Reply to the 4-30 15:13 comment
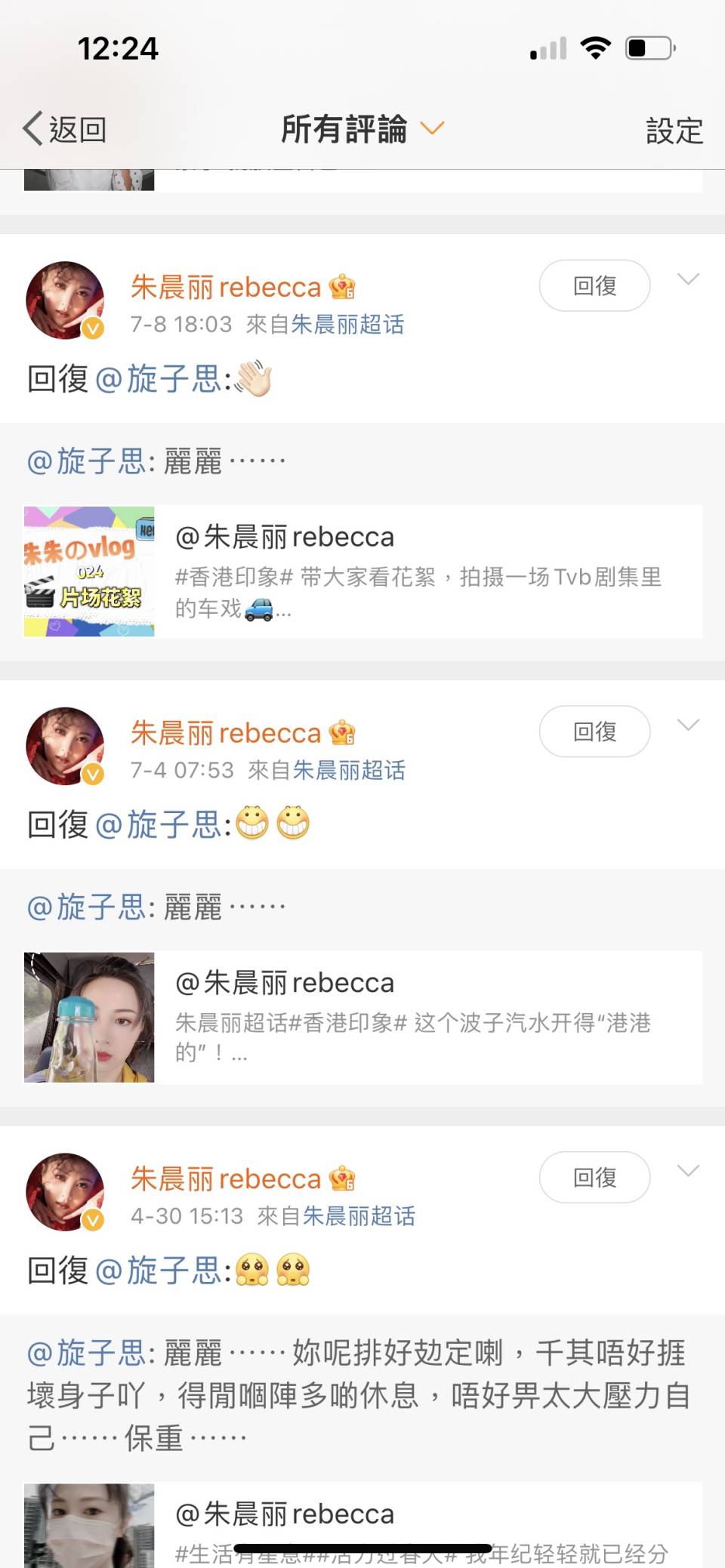Screen dimensions: 725x1568 594,1178
